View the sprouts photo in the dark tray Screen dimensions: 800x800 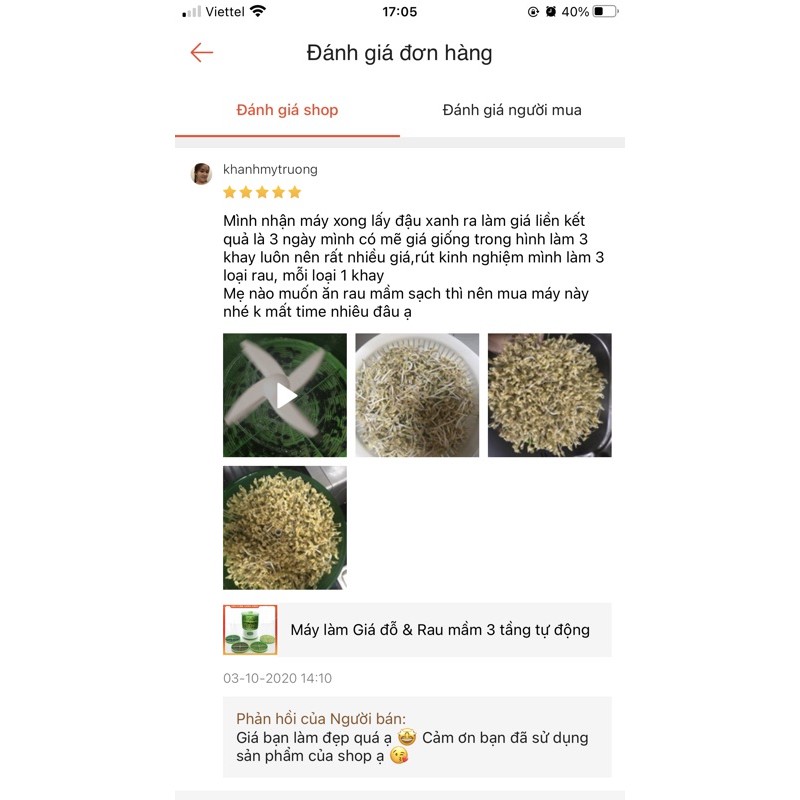tap(549, 395)
